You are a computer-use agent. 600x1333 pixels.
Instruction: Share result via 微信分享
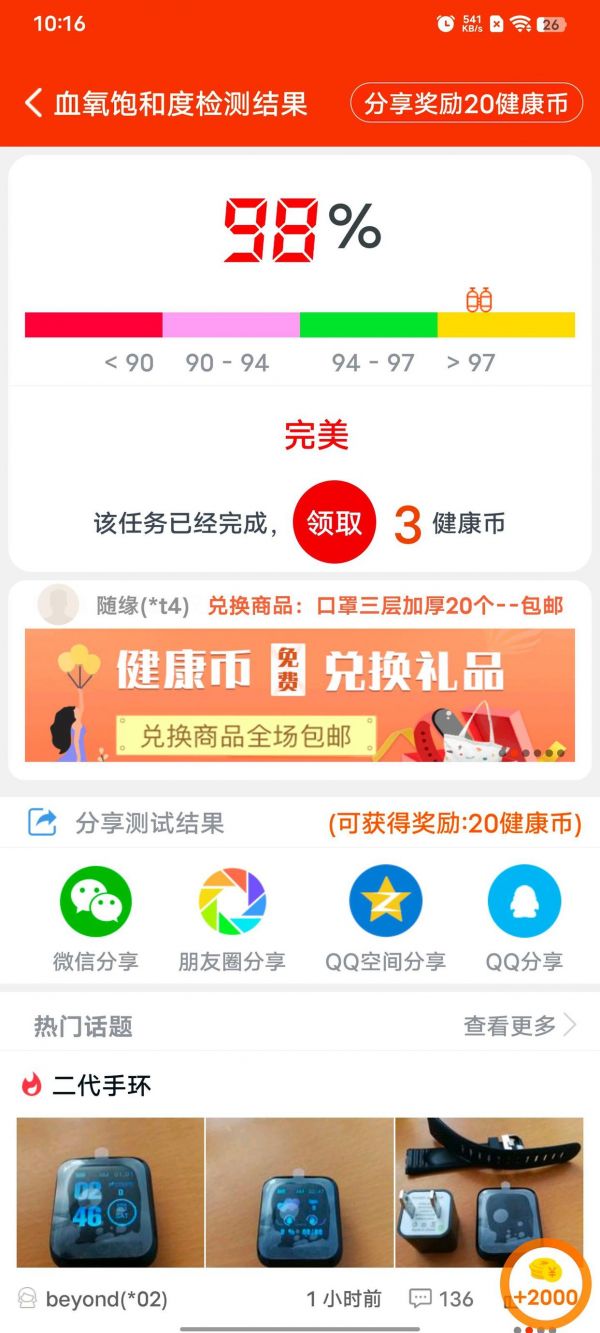[x=96, y=918]
